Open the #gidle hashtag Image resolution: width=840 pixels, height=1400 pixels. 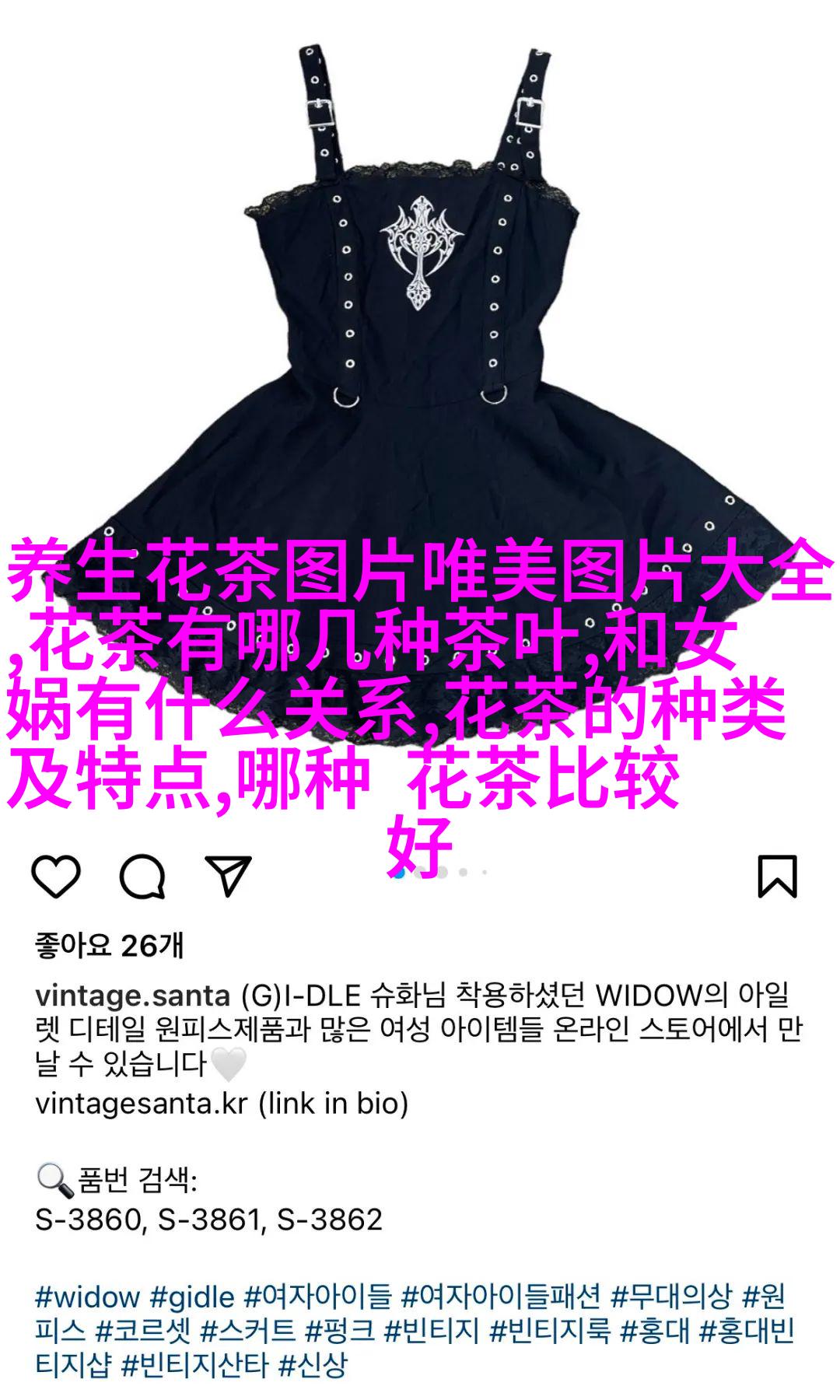coord(192,1297)
